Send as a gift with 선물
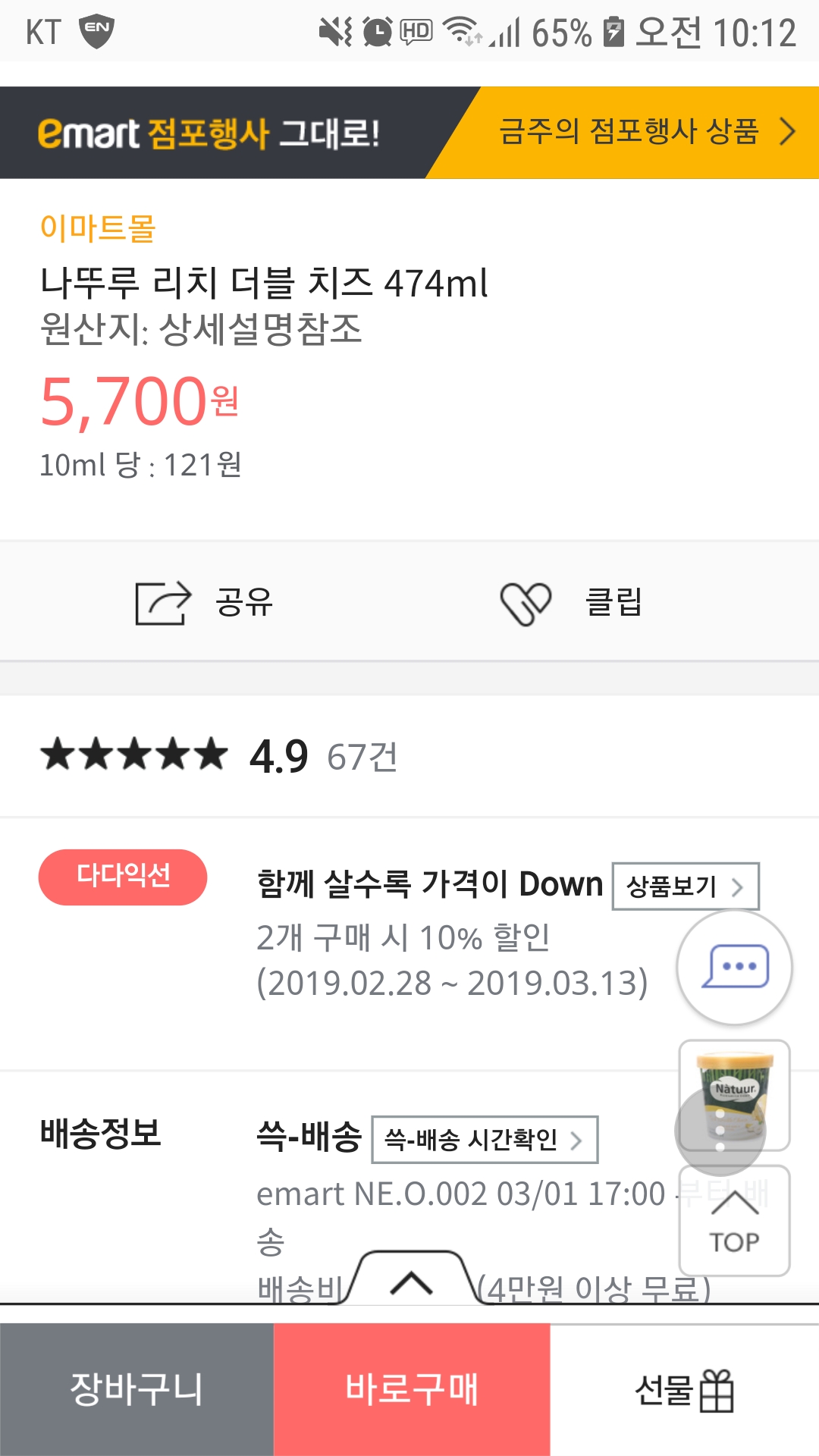The height and width of the screenshot is (1456, 819). pos(684,1389)
